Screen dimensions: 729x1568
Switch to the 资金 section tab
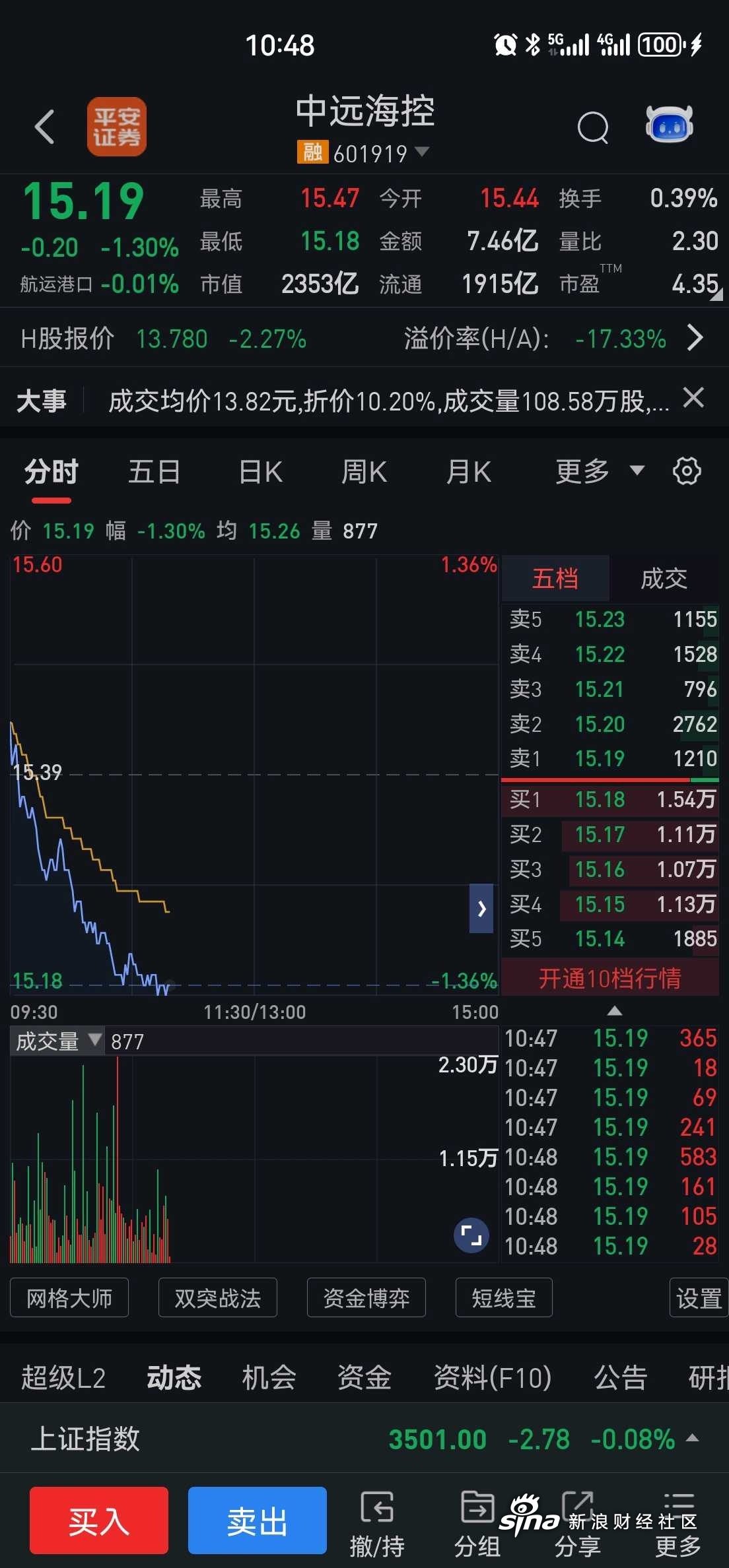364,1378
